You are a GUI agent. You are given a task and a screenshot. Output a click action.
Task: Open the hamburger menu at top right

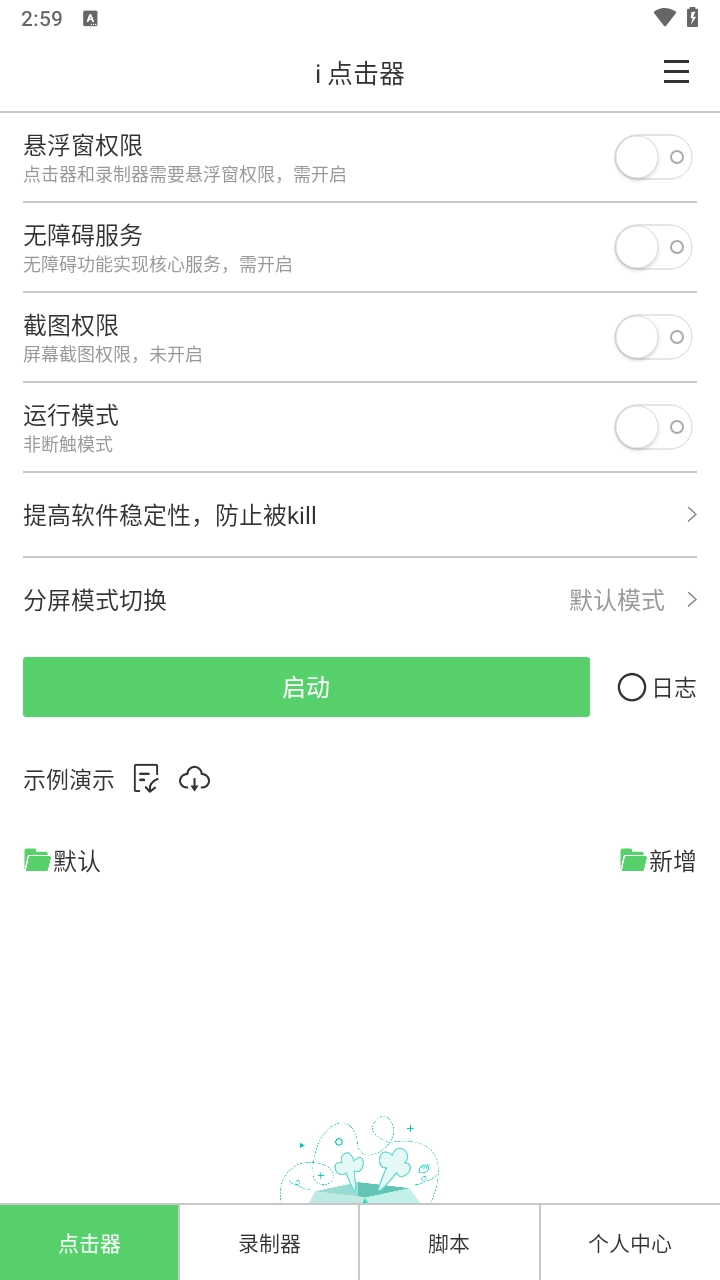coord(676,72)
